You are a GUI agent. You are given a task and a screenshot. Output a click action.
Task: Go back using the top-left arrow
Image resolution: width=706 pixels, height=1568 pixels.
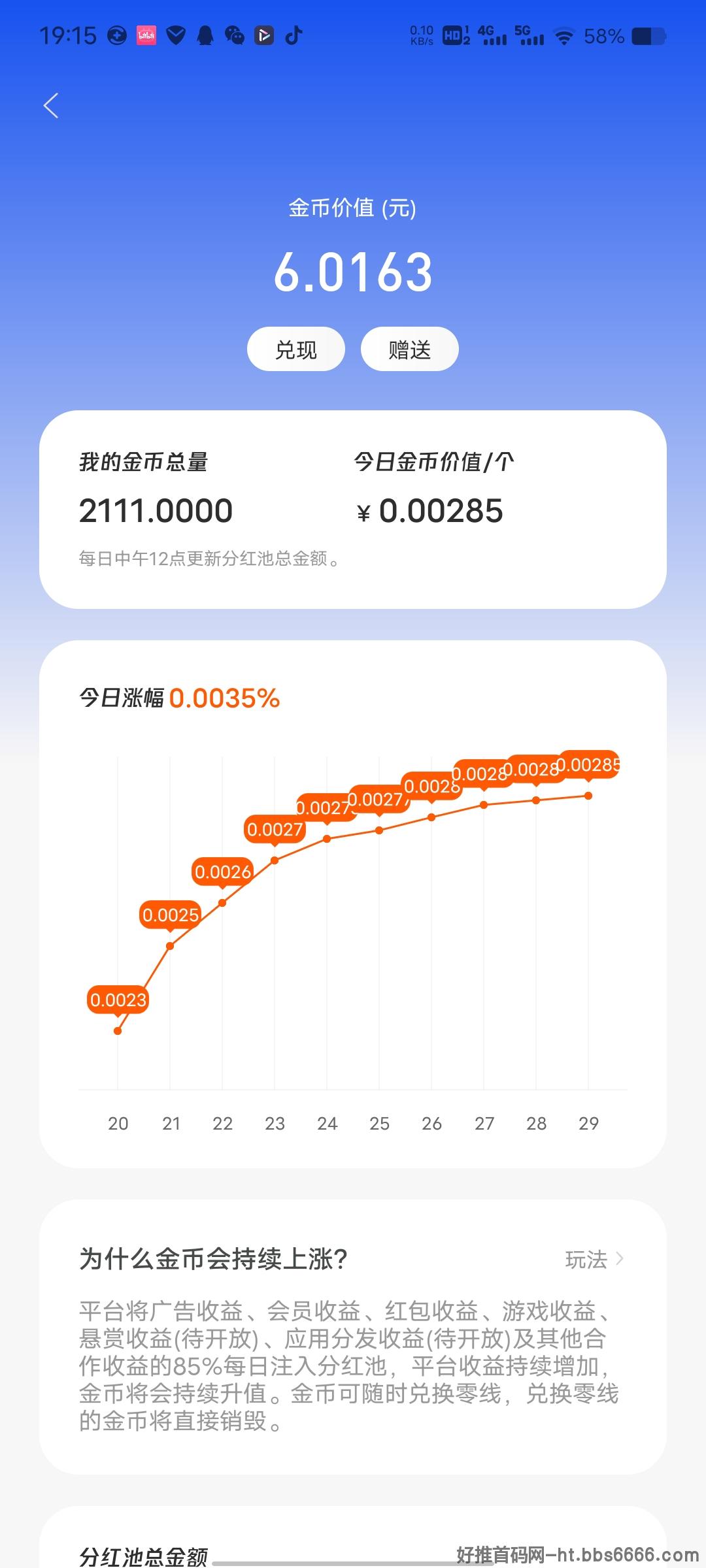tap(51, 105)
